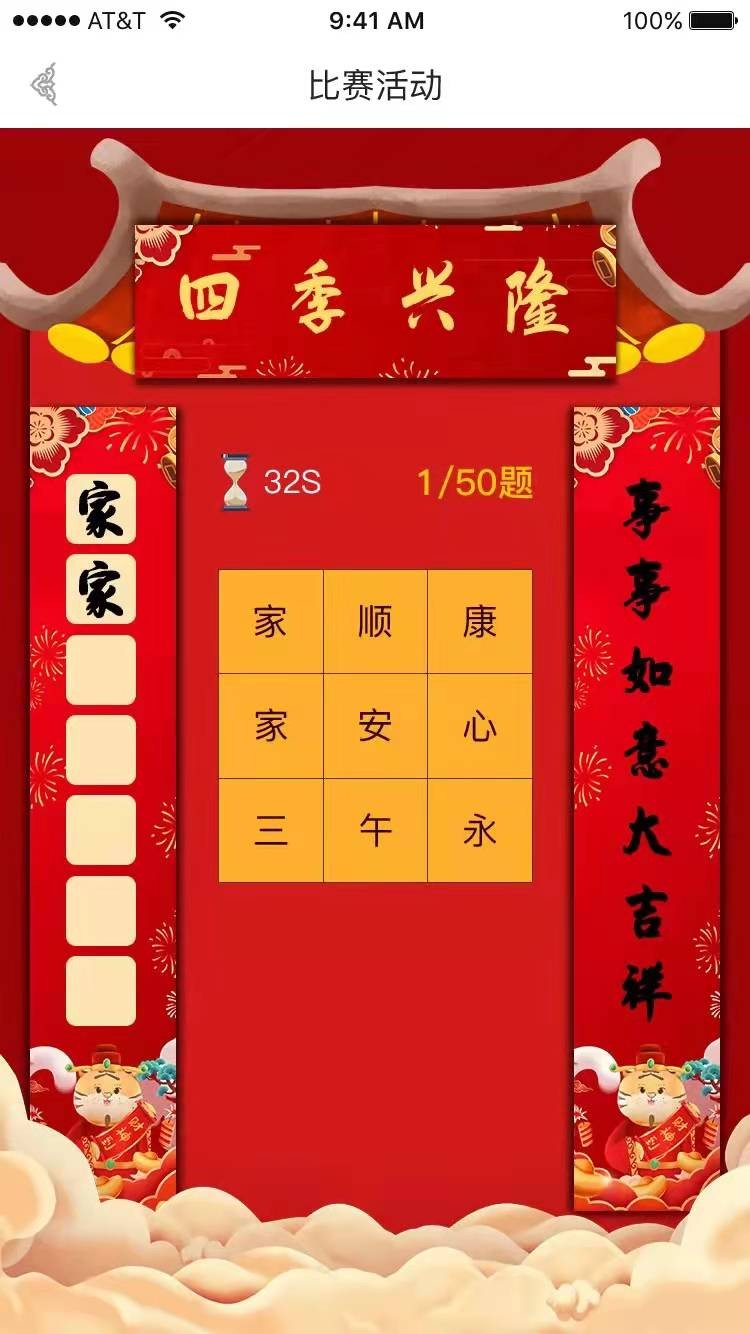
Task: Choose the 永 character tile
Action: click(x=480, y=830)
